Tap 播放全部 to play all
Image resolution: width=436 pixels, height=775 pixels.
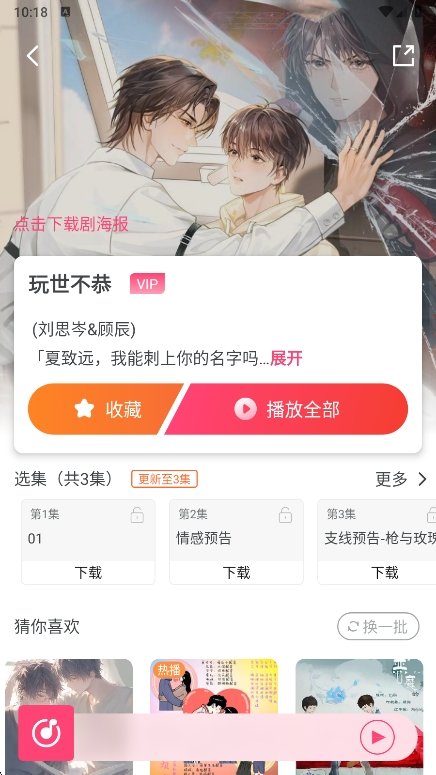pyautogui.click(x=287, y=409)
